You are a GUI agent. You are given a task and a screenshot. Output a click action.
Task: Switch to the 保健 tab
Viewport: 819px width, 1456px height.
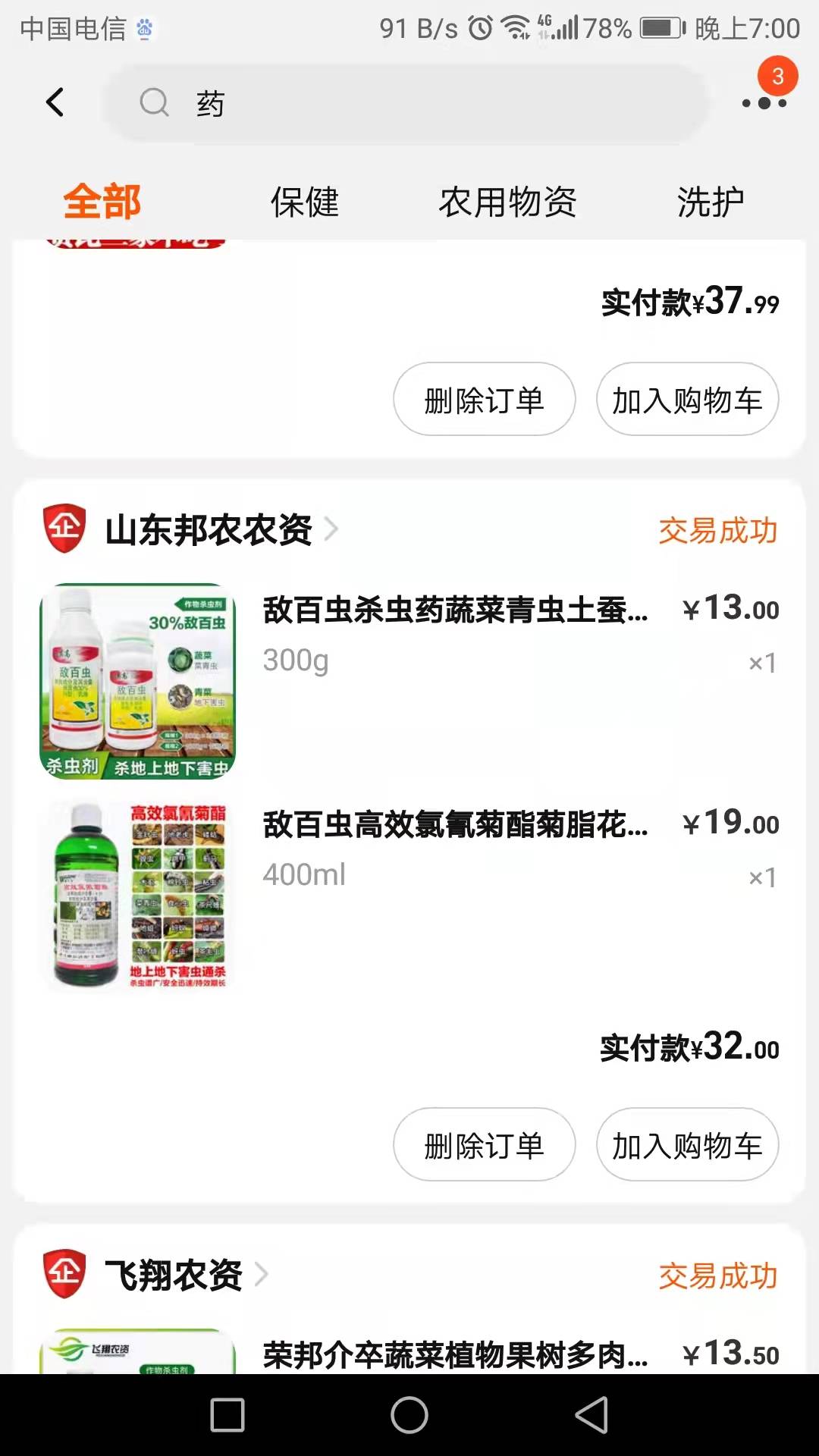point(305,202)
